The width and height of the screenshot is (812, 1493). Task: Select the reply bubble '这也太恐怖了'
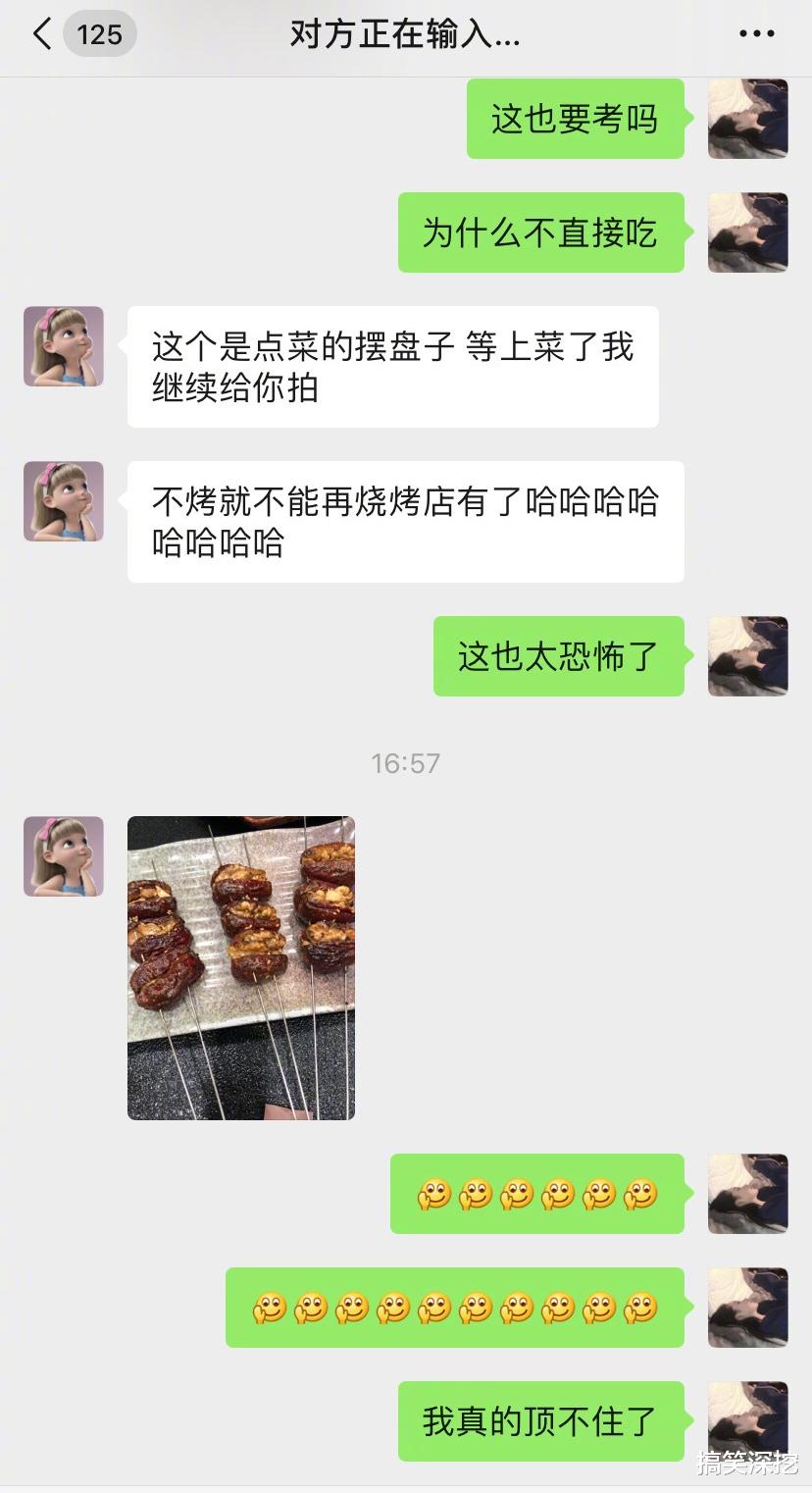[558, 656]
